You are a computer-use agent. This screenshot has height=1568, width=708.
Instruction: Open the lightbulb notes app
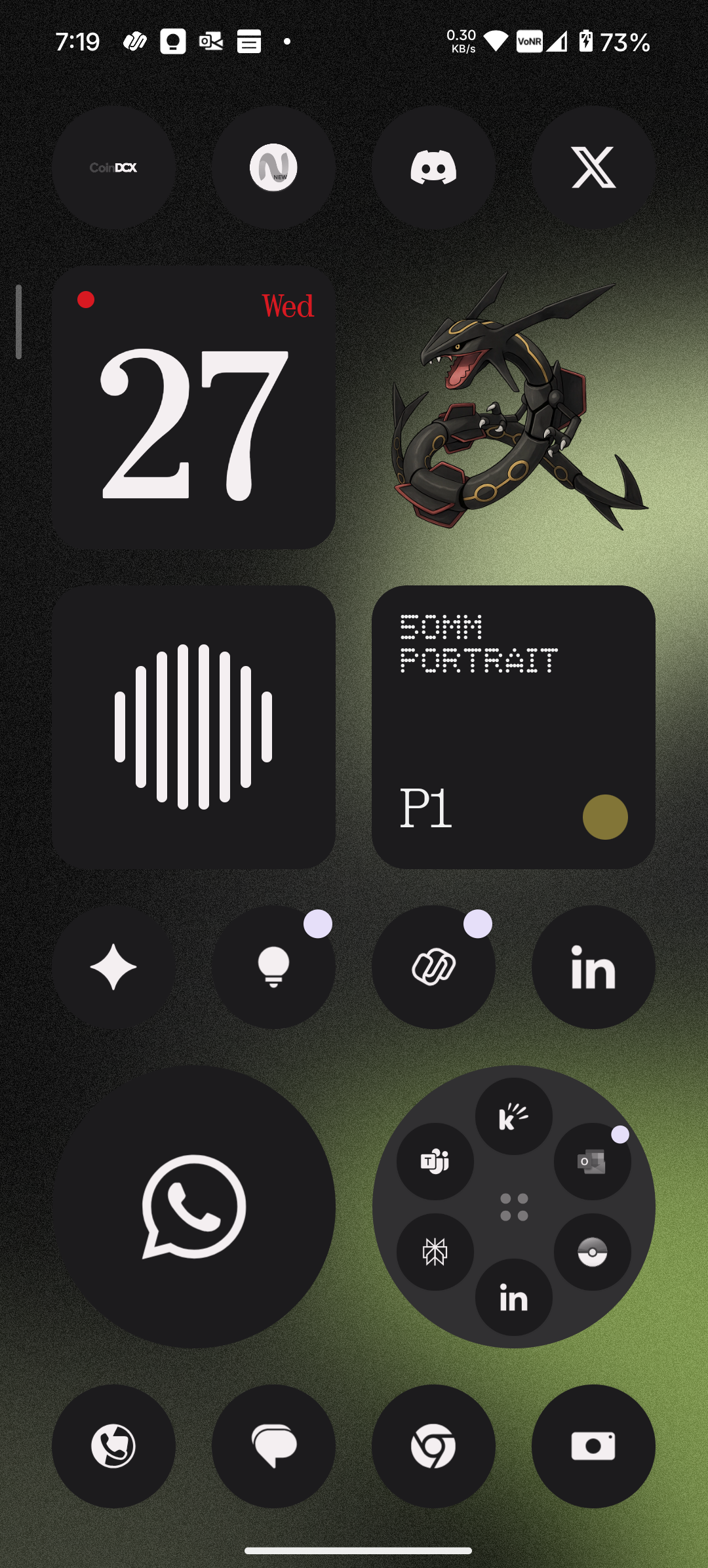(x=273, y=967)
